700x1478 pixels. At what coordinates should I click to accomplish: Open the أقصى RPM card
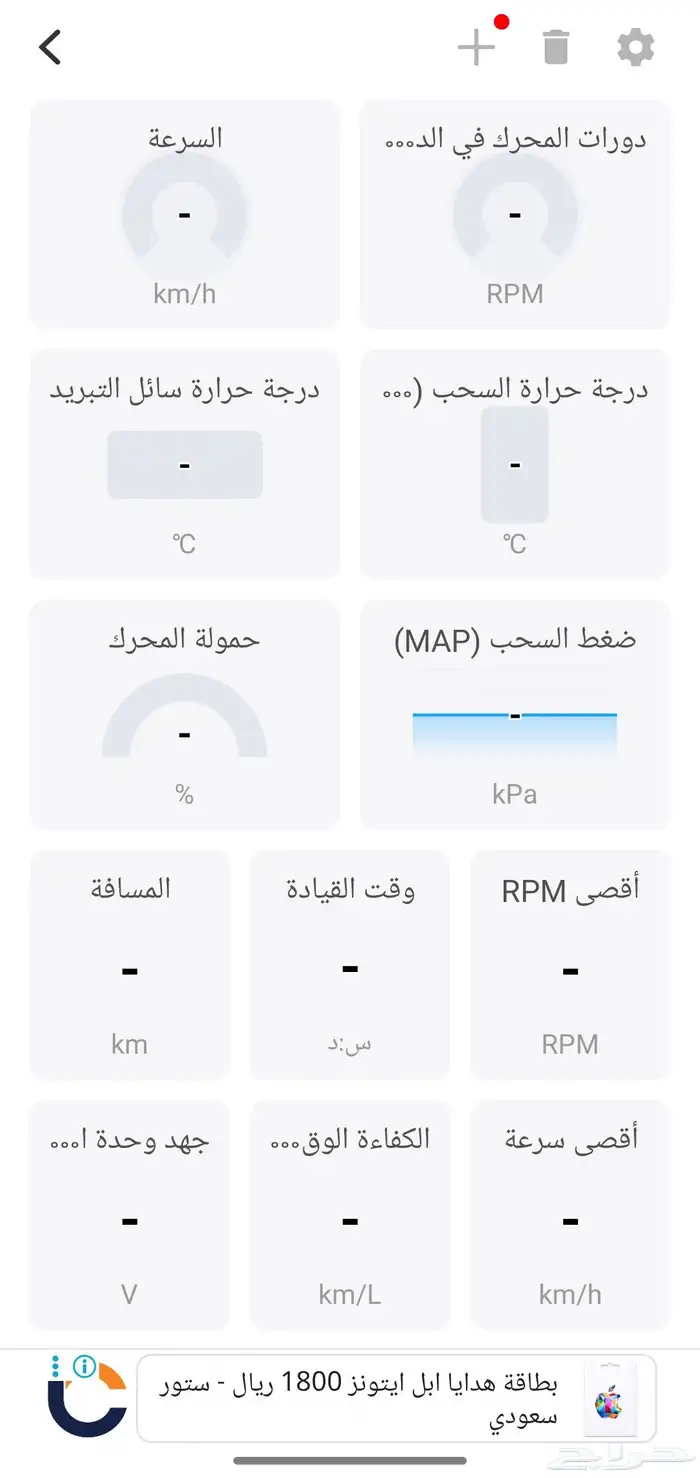(570, 964)
